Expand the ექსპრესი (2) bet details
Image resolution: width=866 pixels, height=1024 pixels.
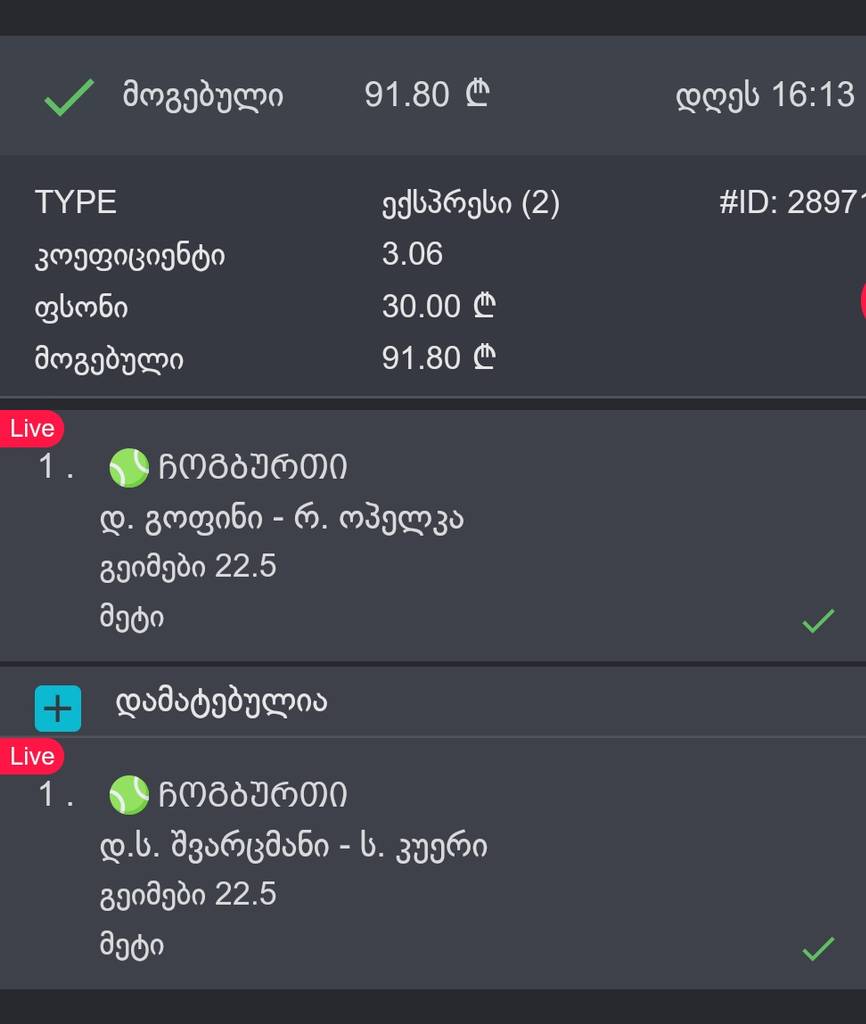(x=470, y=202)
